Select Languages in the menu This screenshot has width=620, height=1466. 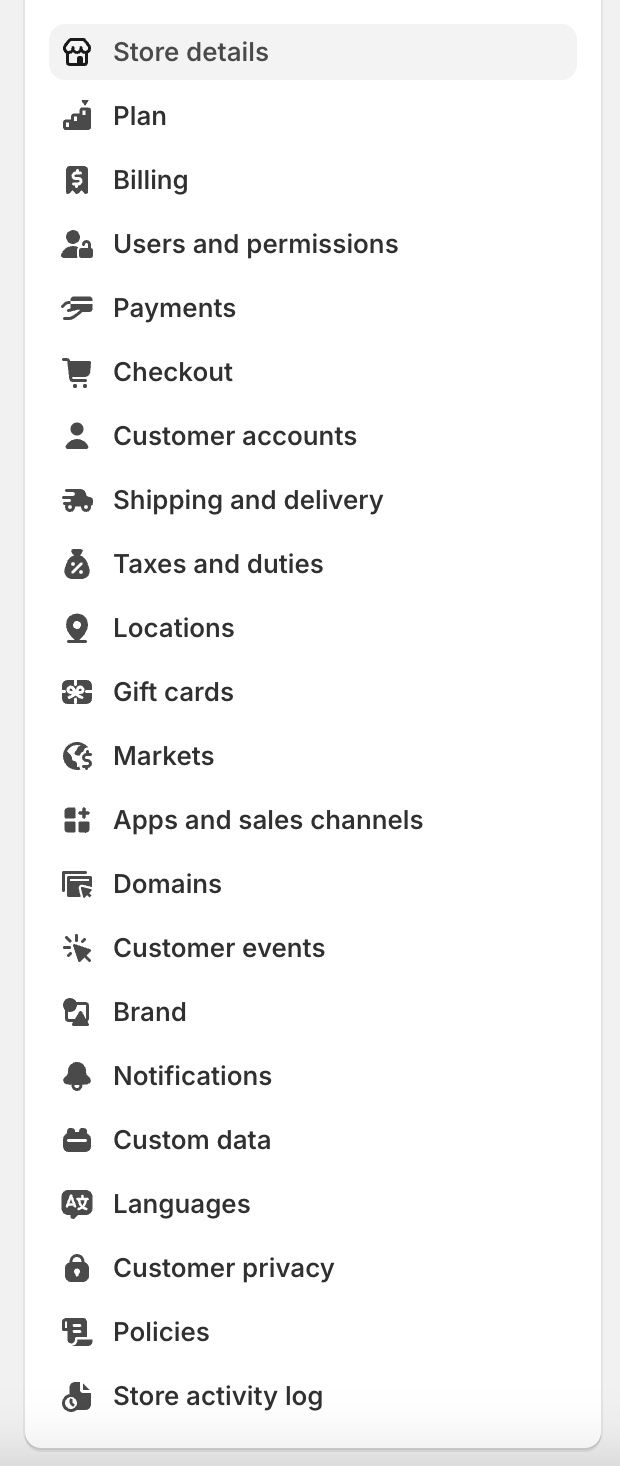coord(181,1204)
